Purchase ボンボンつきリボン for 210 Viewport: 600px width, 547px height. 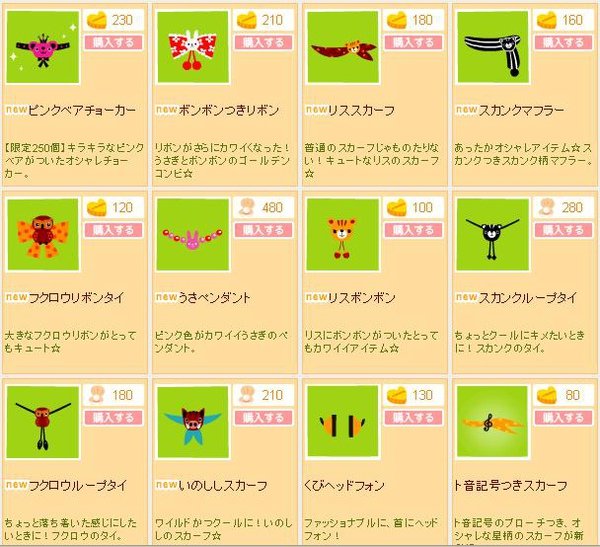[x=263, y=42]
